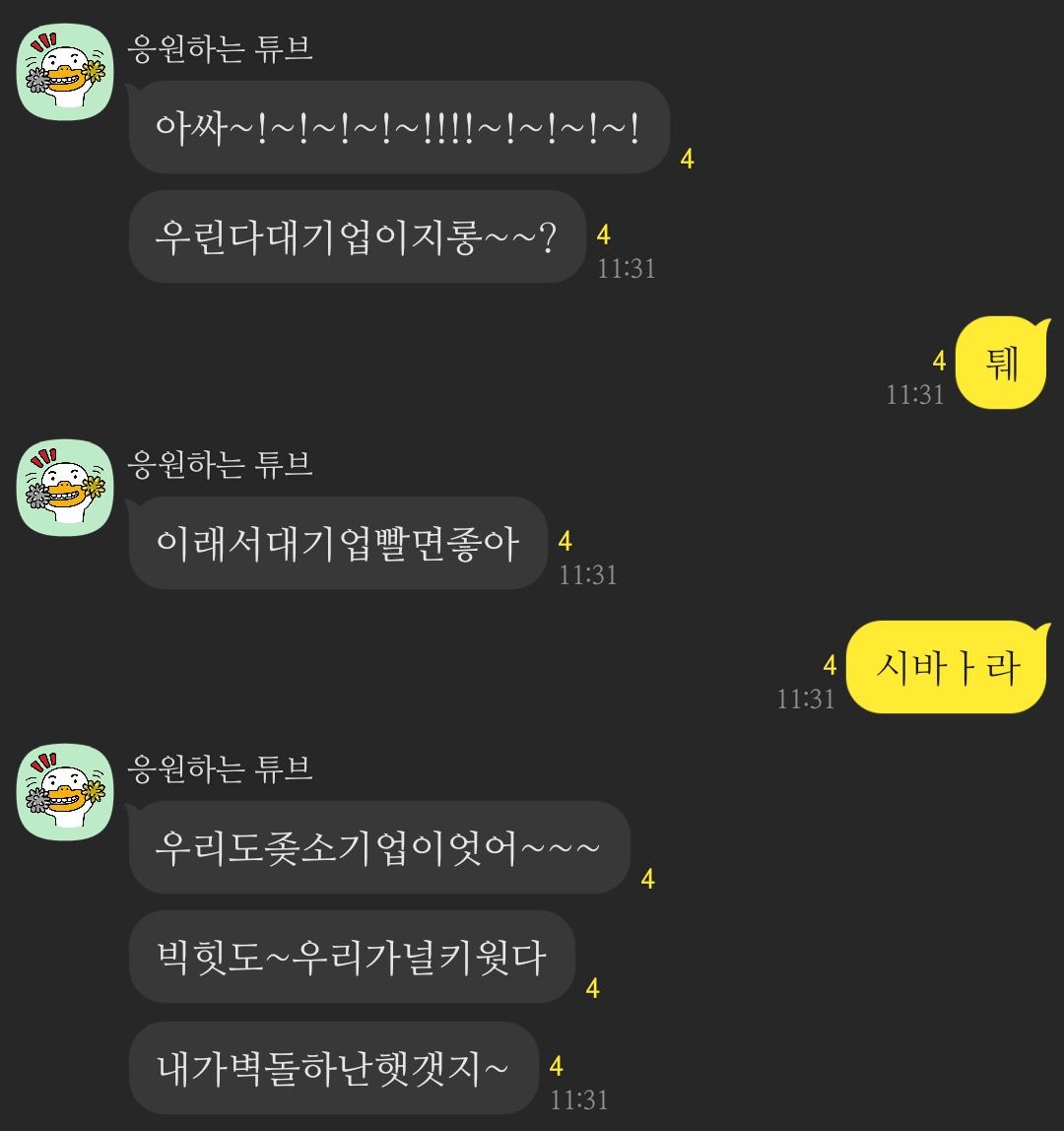Open 응원하는 튜브 avatar beside 이래서대기업빨면좋아 message
The image size is (1064, 1131).
pyautogui.click(x=65, y=489)
